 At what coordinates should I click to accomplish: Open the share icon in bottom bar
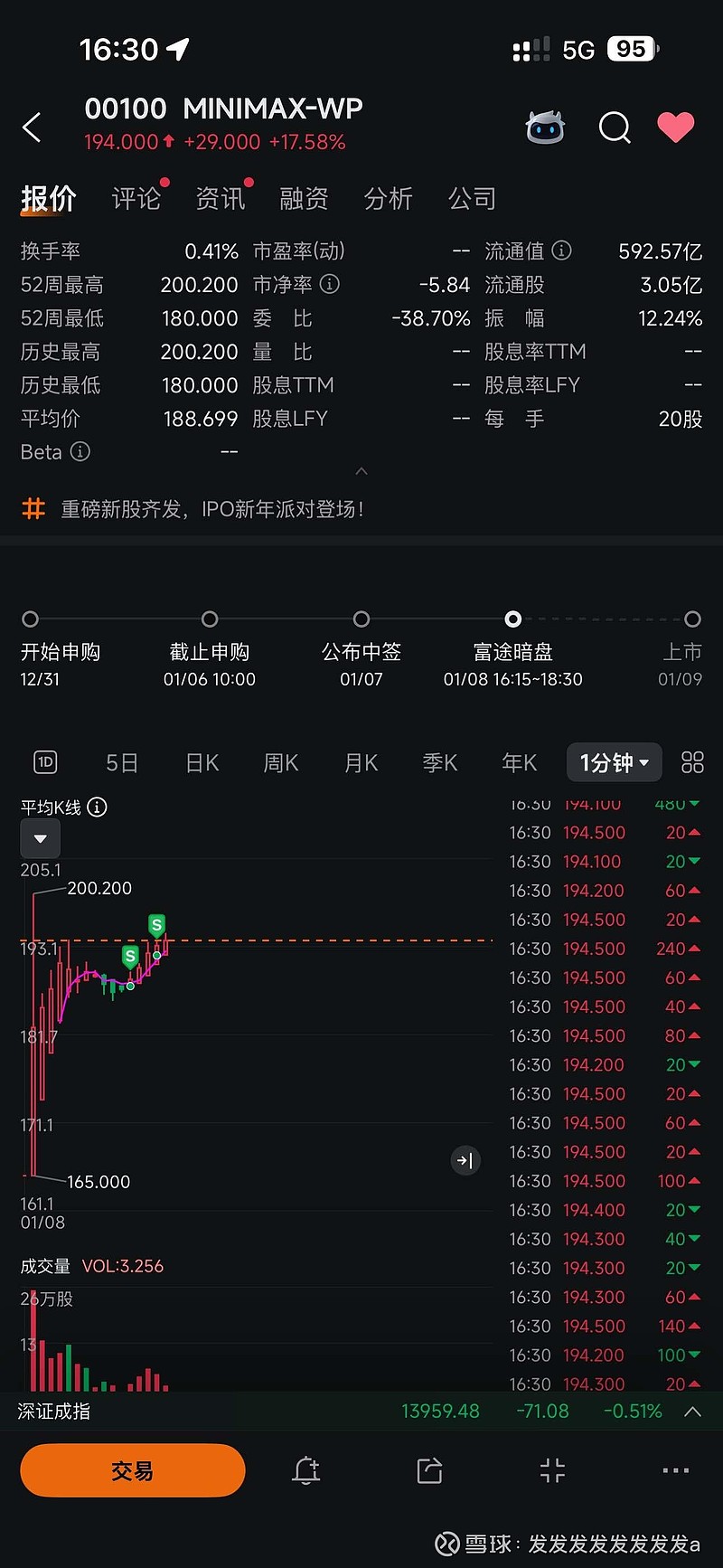tap(429, 1470)
